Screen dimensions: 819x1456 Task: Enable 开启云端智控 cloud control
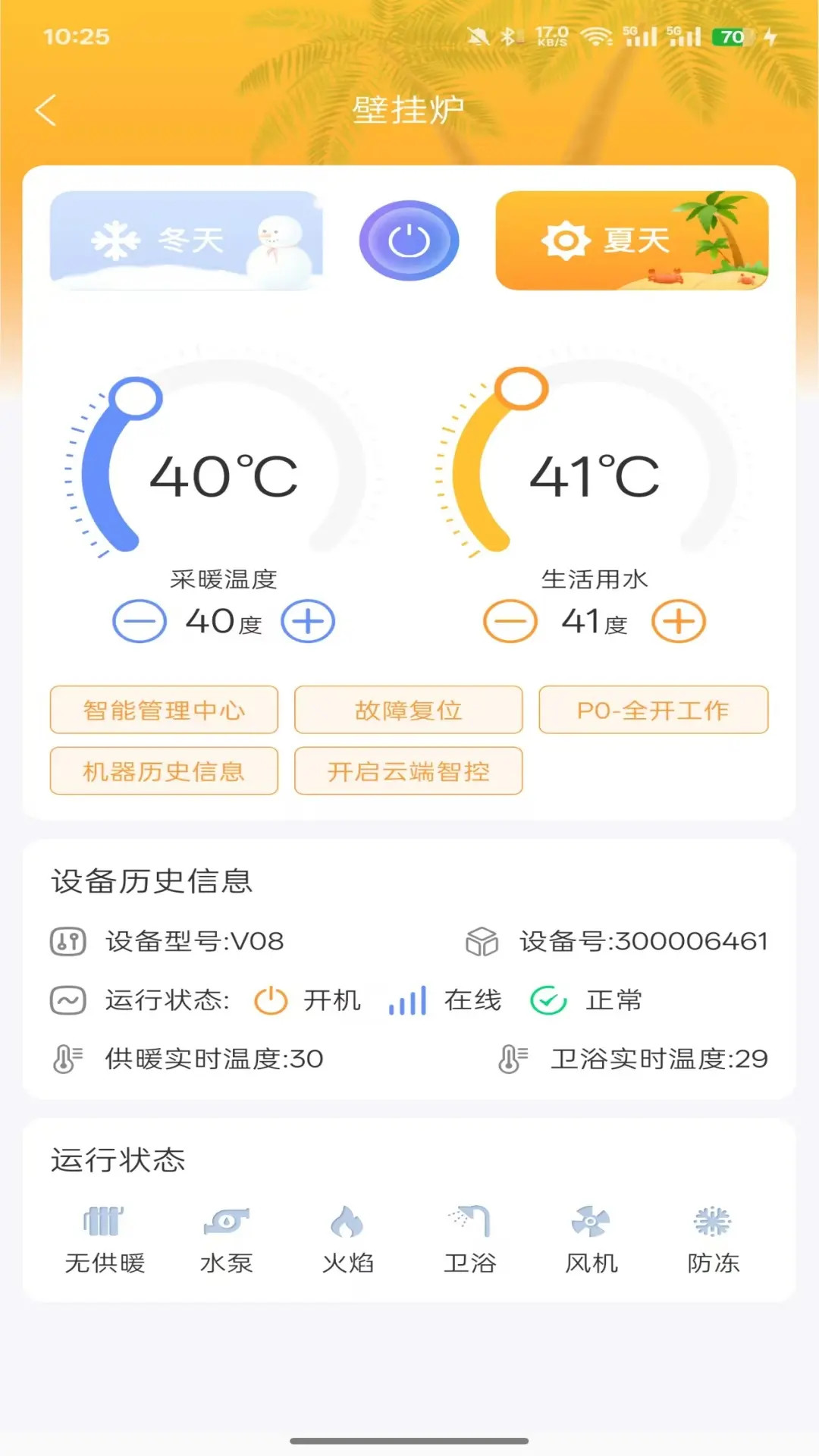(x=409, y=771)
